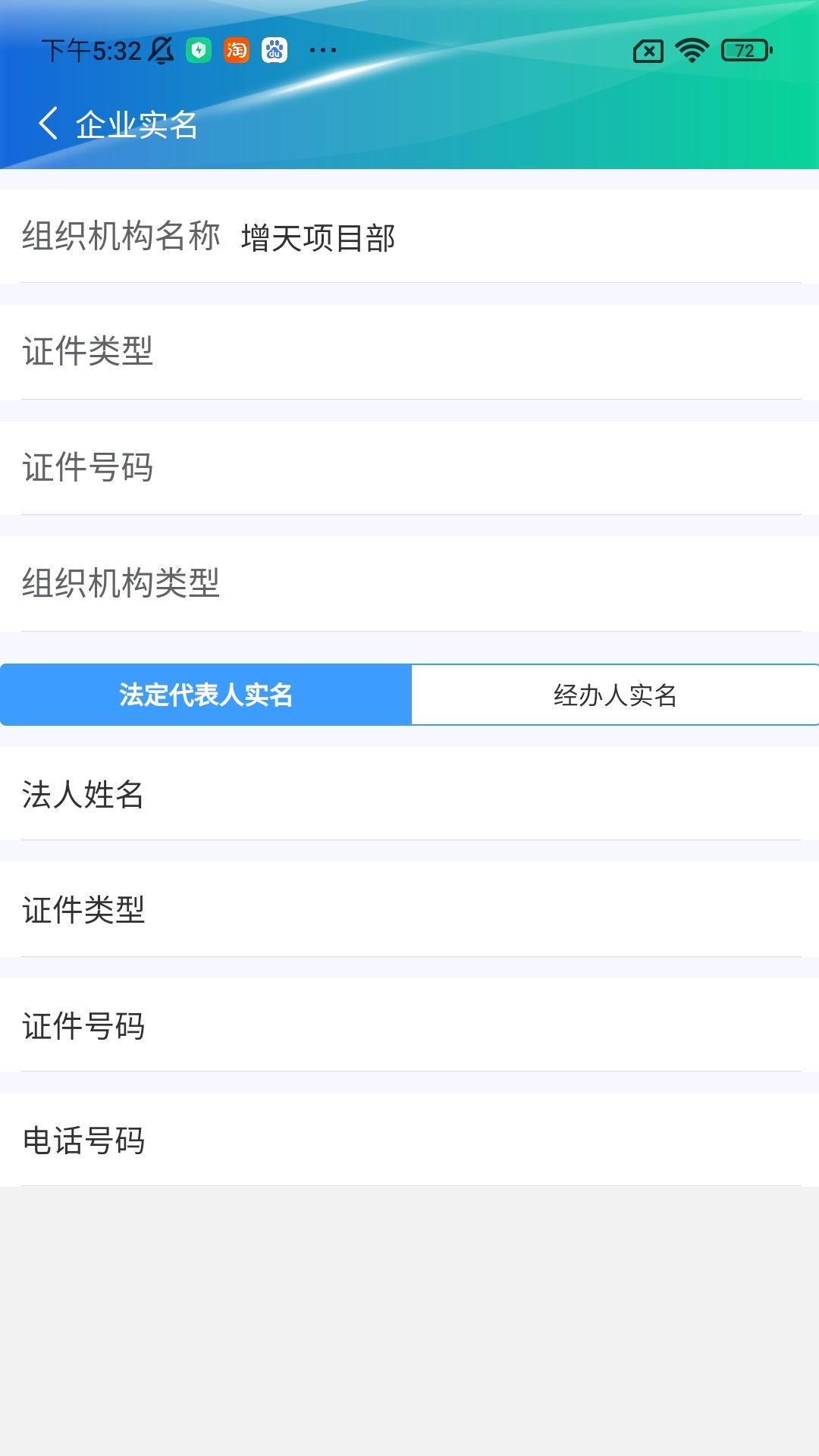Tap the Taobao icon in the status bar
Viewport: 819px width, 1456px height.
tap(234, 50)
